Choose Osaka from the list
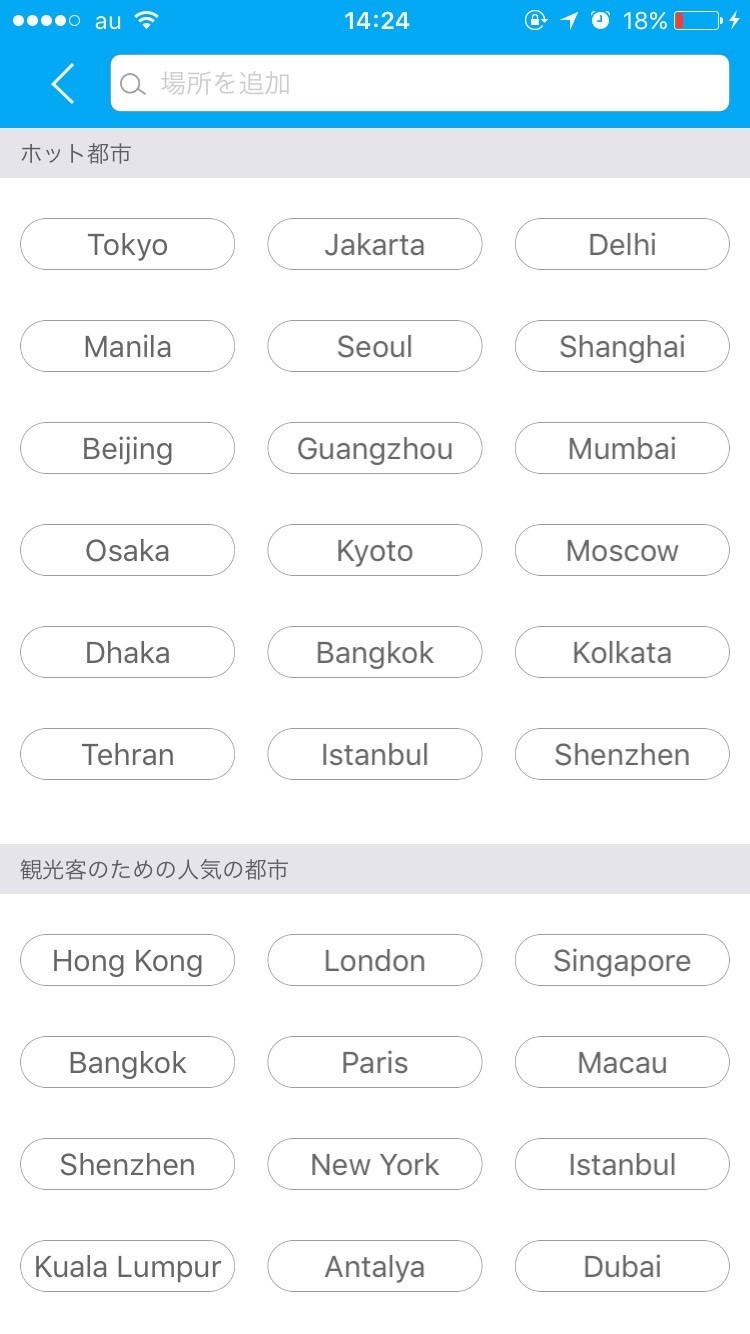This screenshot has width=750, height=1334. click(x=127, y=551)
